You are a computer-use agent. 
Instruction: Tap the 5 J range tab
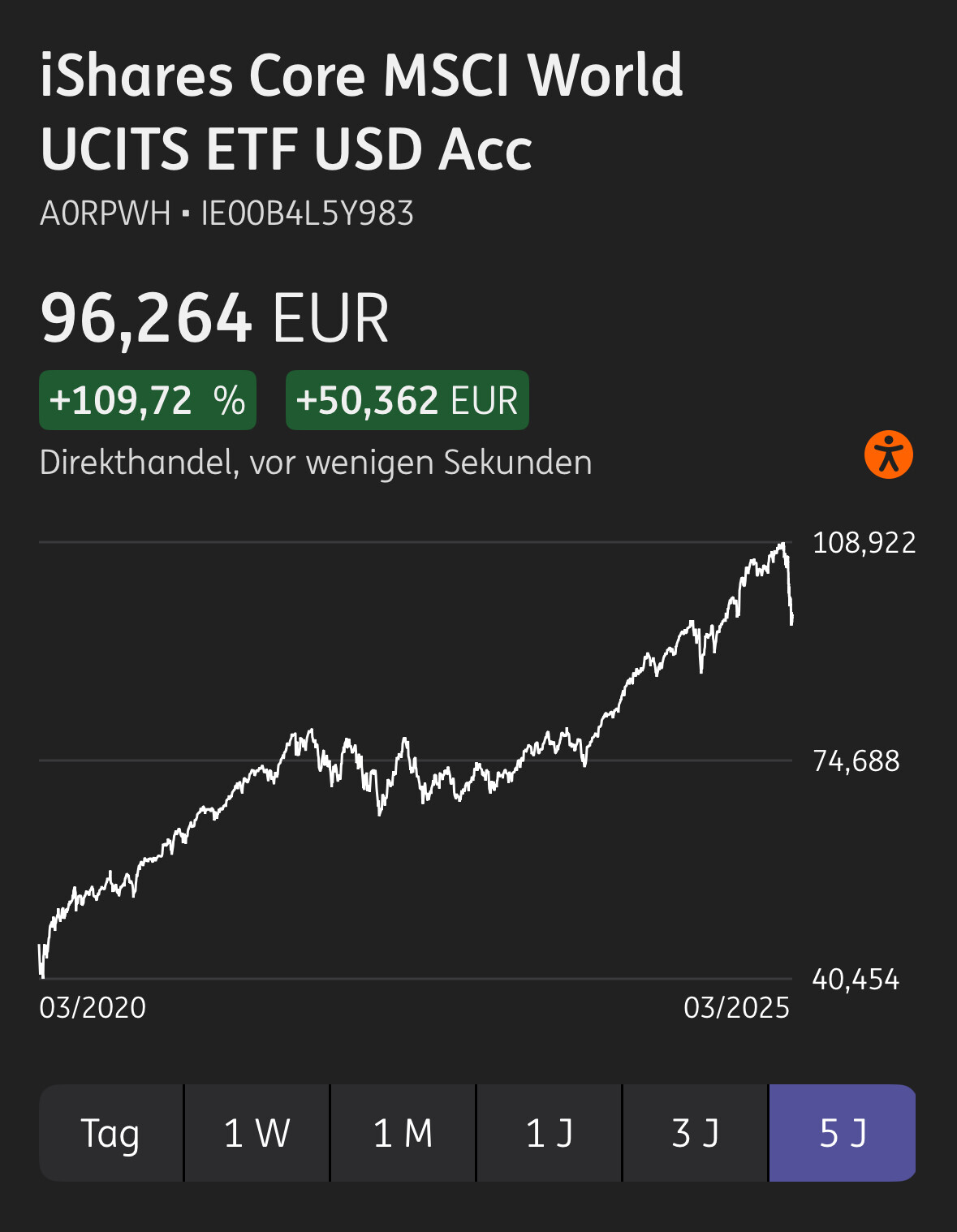(843, 1133)
